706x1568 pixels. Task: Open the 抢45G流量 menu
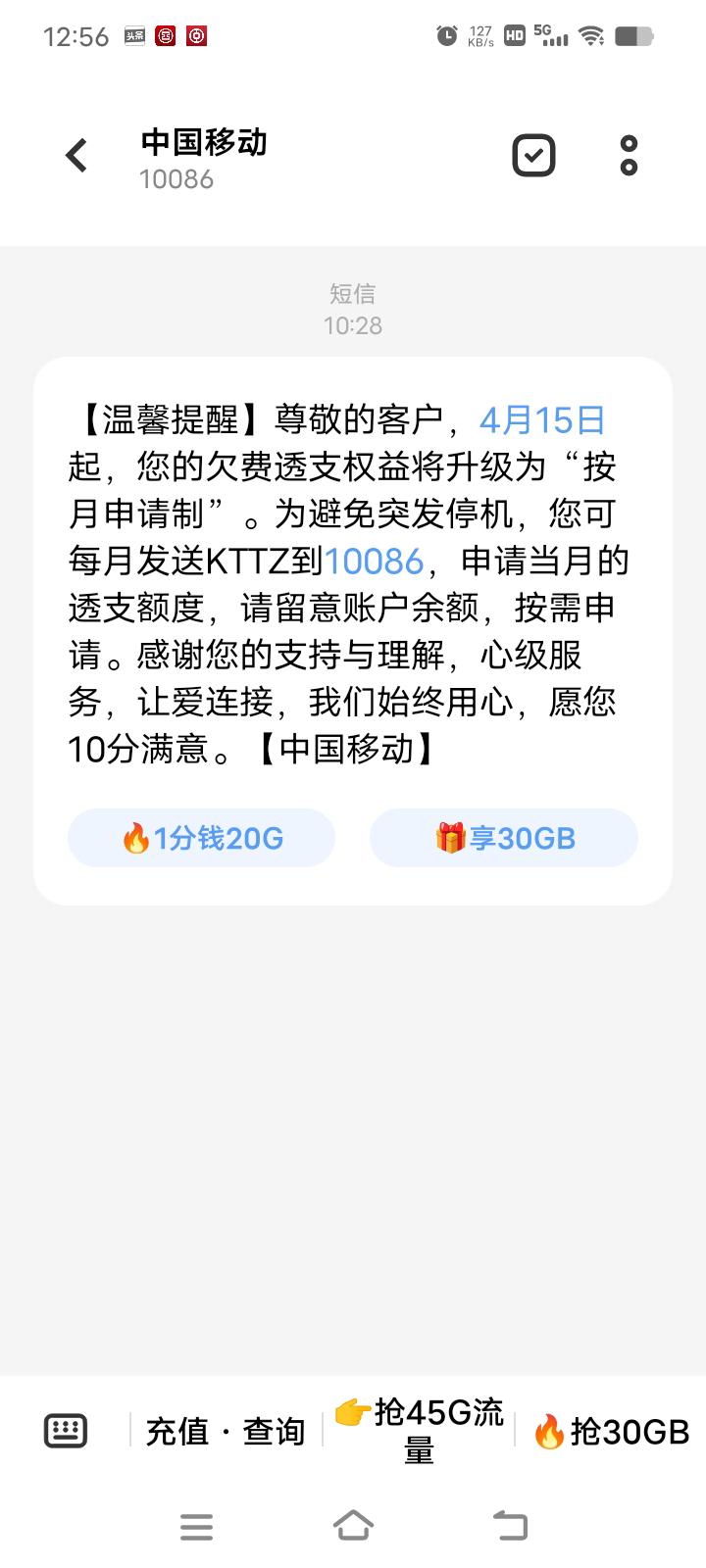(420, 1431)
